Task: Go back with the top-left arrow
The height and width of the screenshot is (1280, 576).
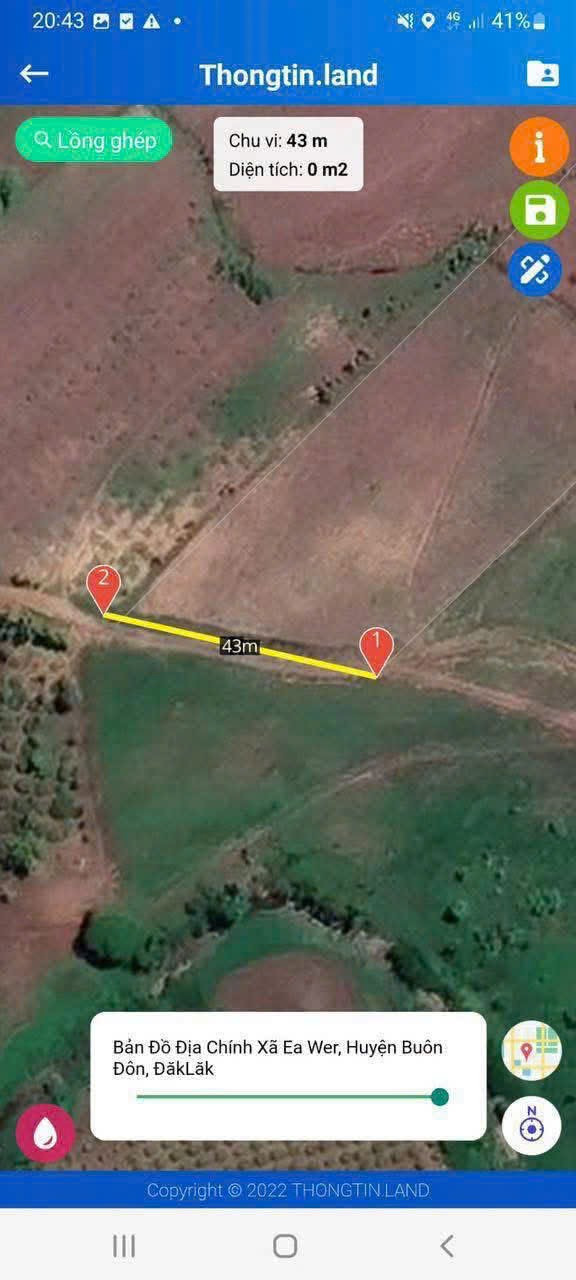Action: tap(34, 73)
